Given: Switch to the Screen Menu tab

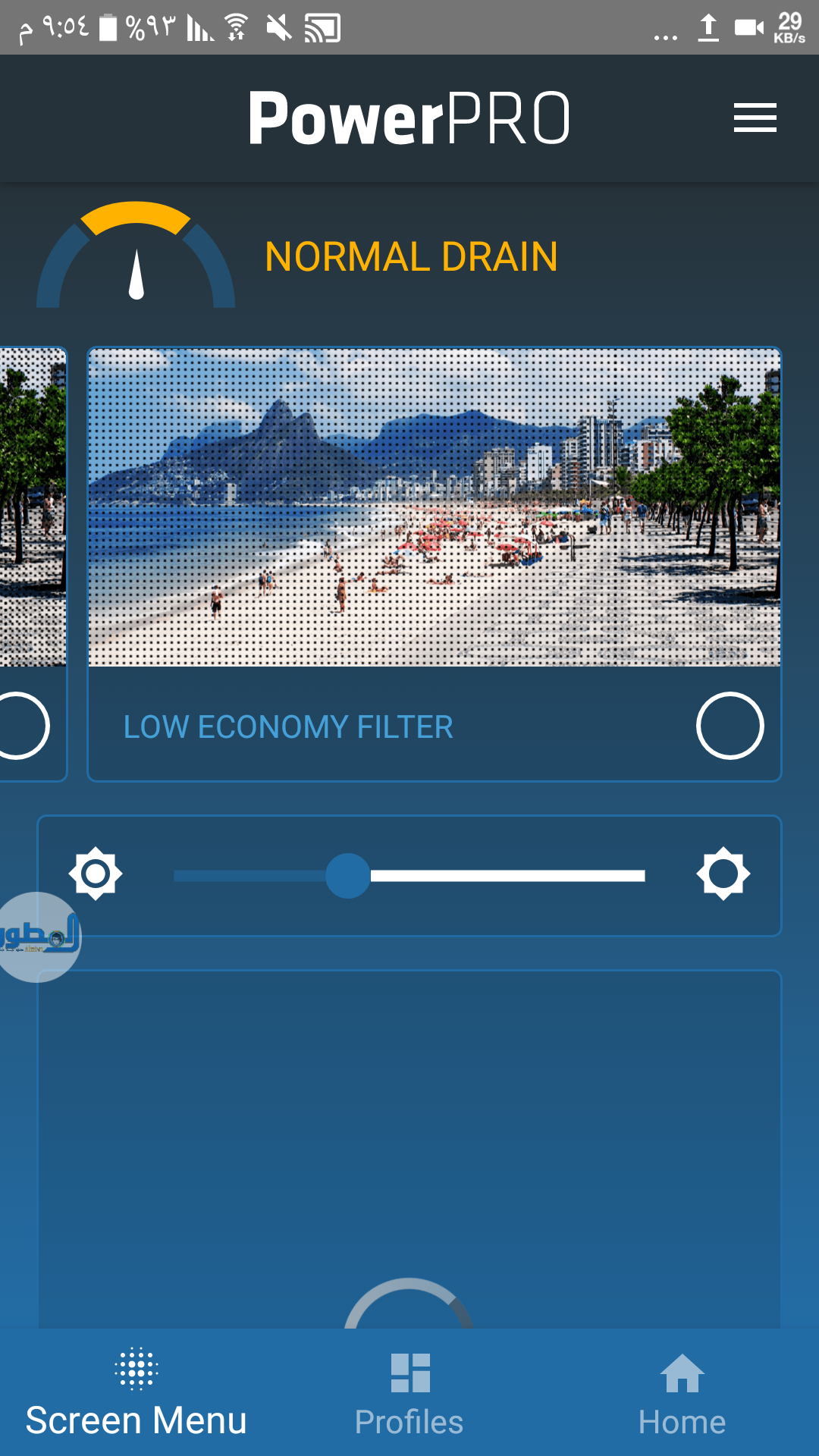Looking at the screenshot, I should [x=136, y=1395].
